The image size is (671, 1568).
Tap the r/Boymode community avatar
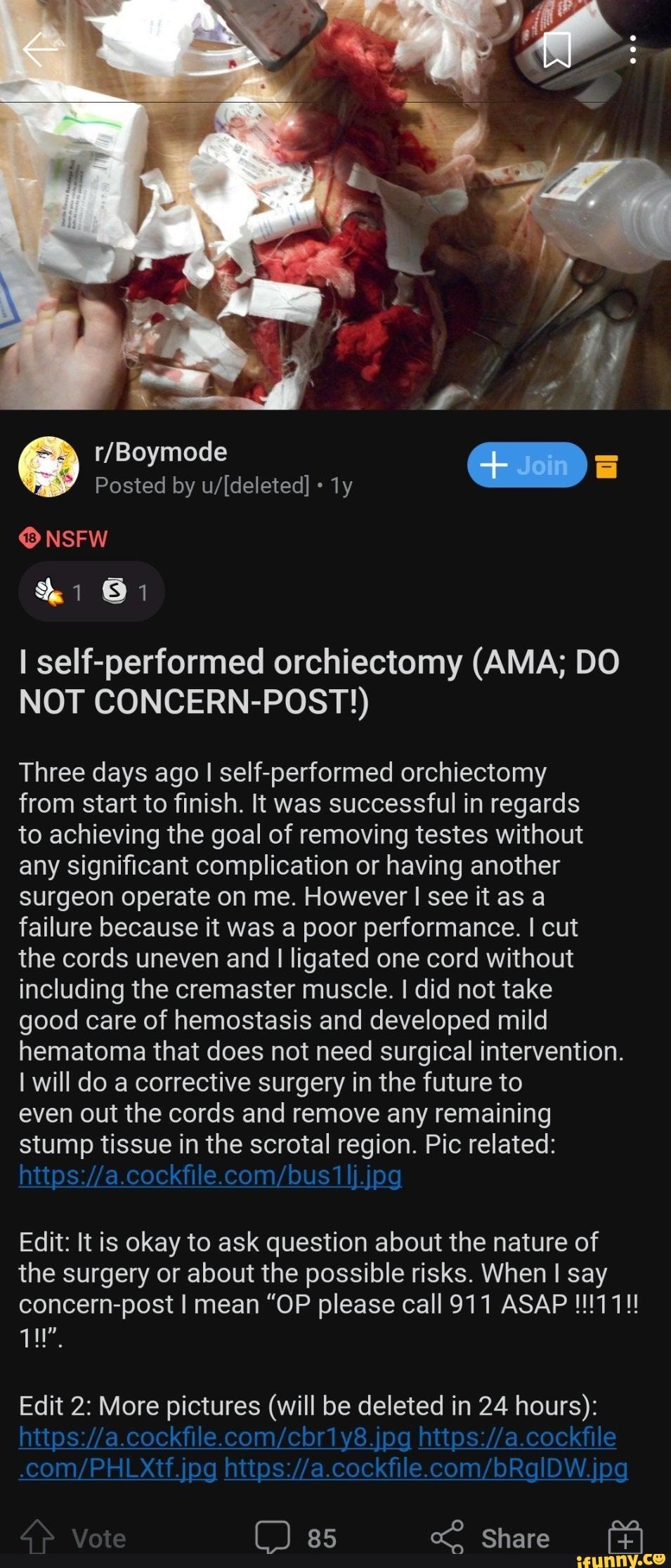[x=48, y=466]
